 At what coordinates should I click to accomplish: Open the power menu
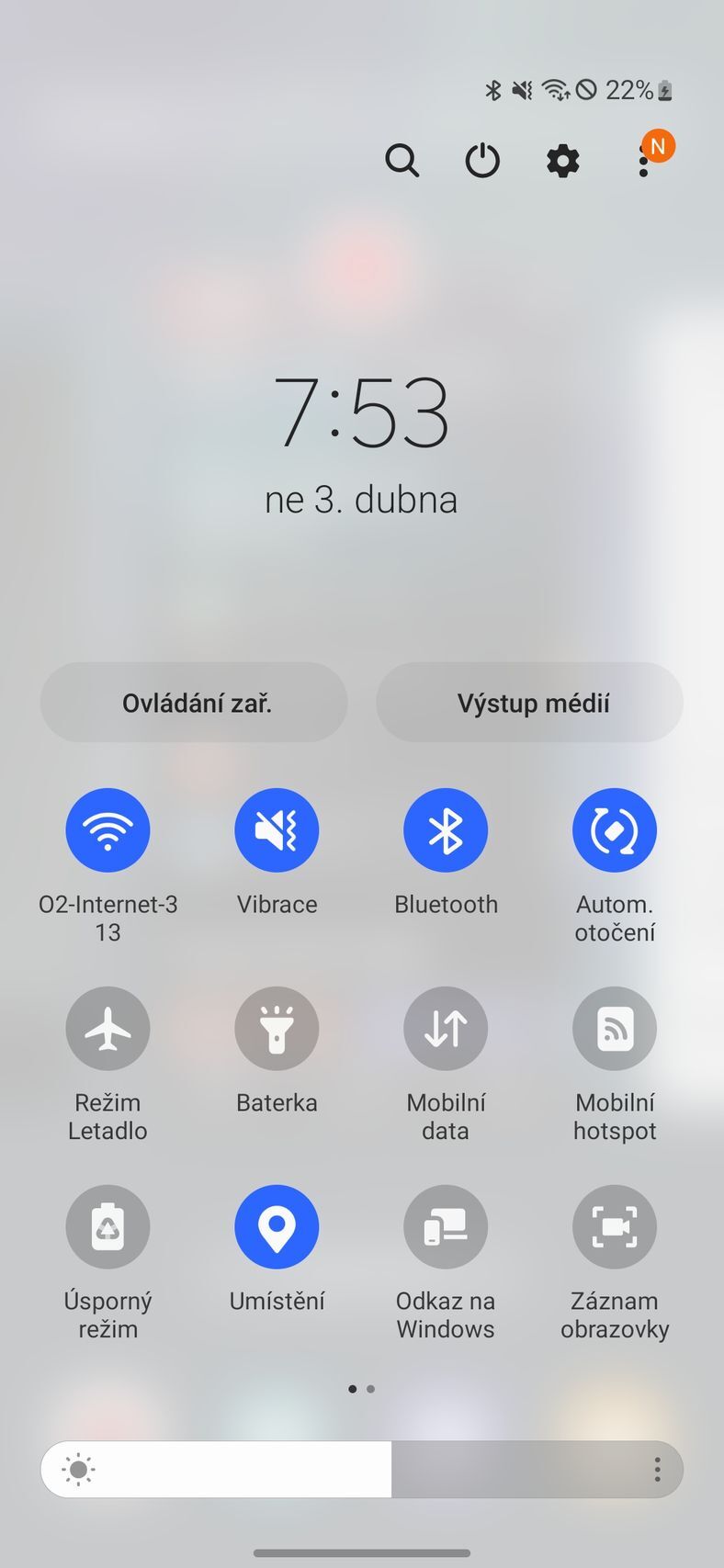482,161
